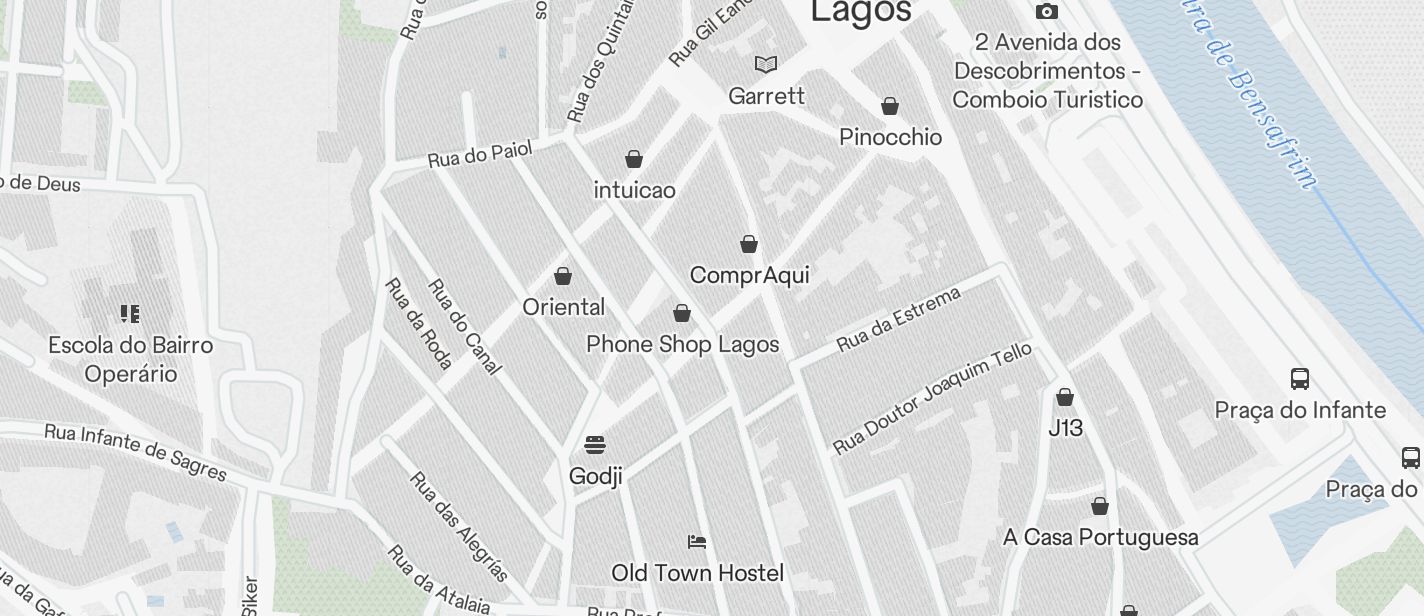The height and width of the screenshot is (616, 1424).
Task: Open the Pinocchio shop marker
Action: point(890,106)
